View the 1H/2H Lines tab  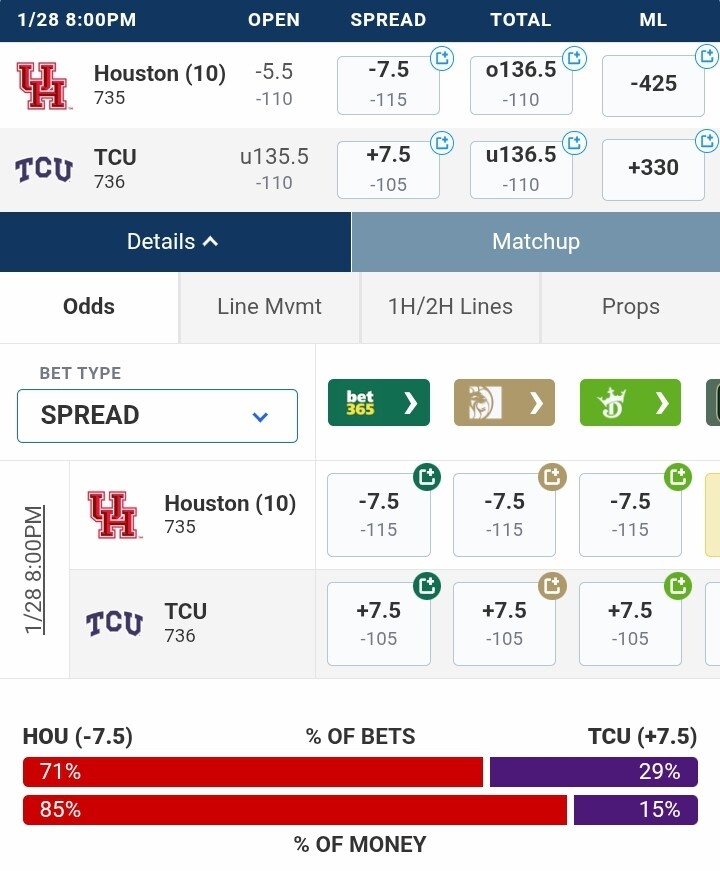click(450, 307)
